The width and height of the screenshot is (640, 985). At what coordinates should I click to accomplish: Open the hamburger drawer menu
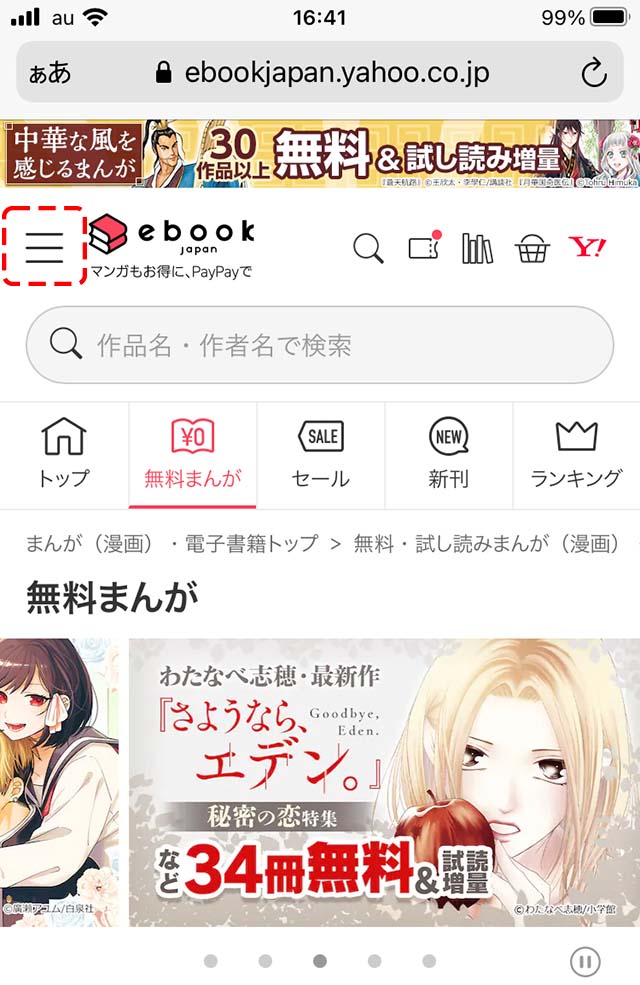click(44, 246)
